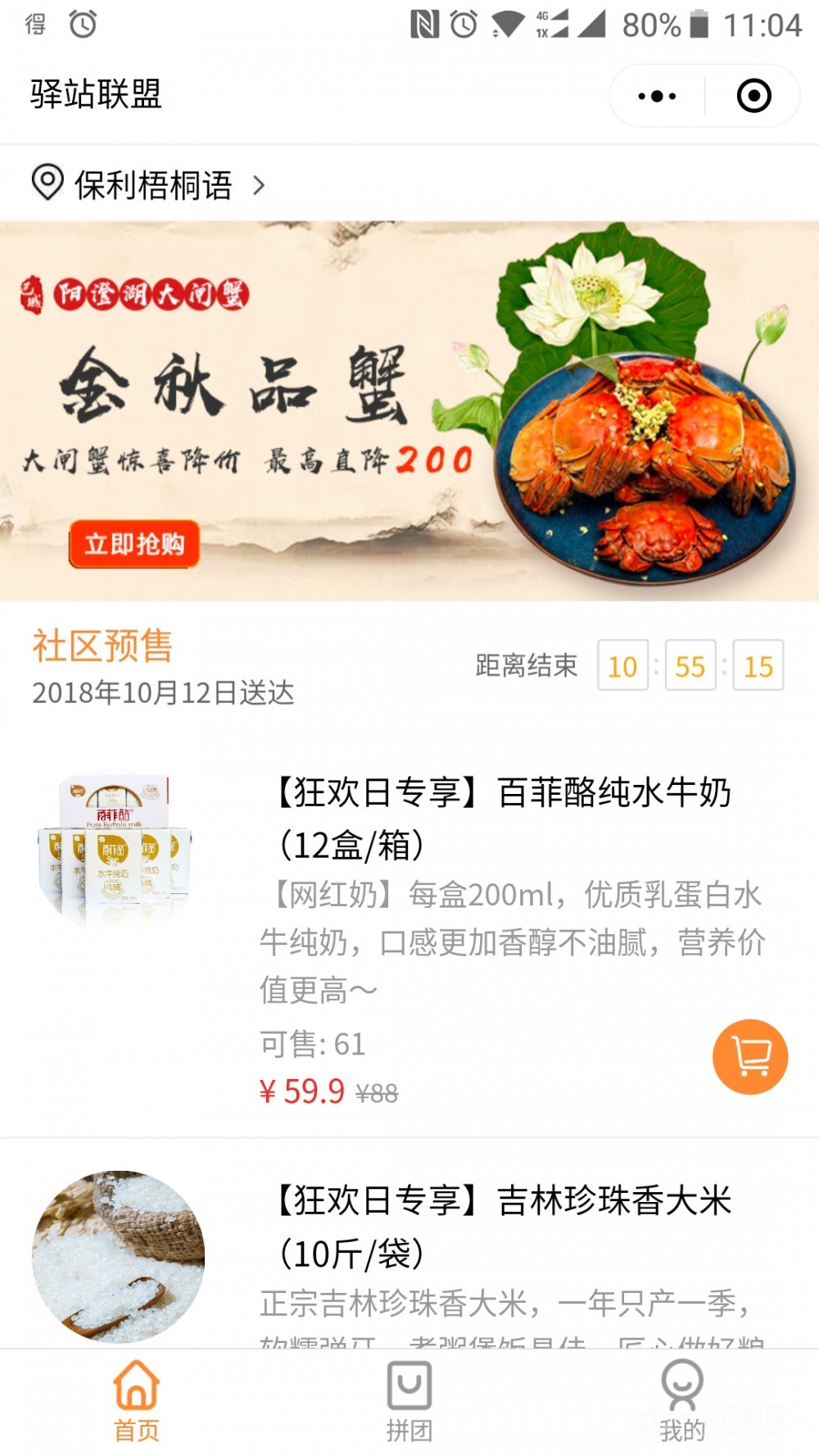Open the 金秋品蟹 crab promotion banner
Viewport: 819px width, 1456px height.
pos(409,410)
